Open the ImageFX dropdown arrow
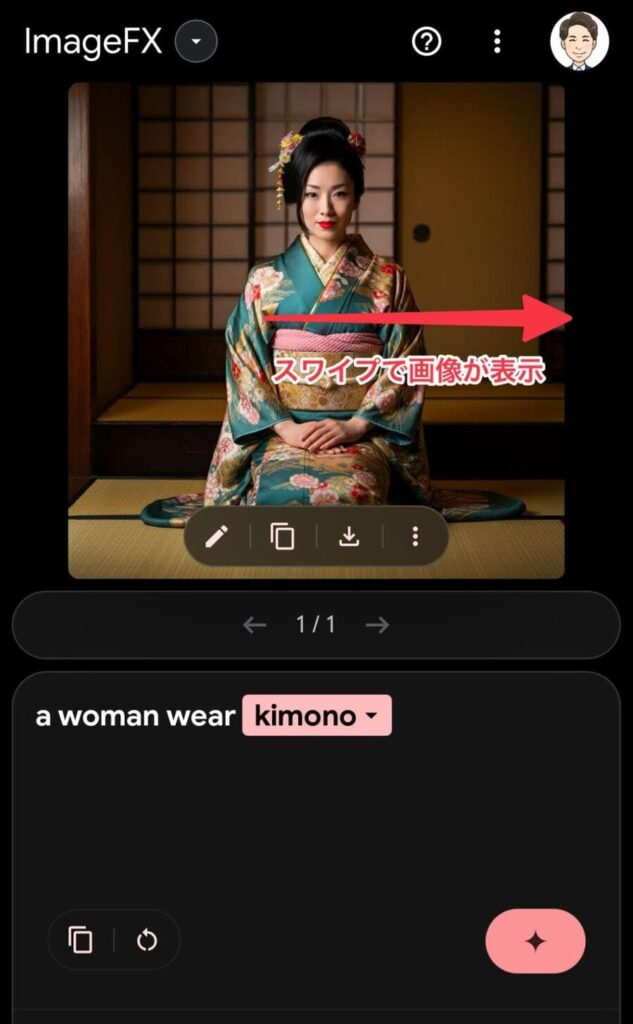This screenshot has width=633, height=1024. [x=196, y=42]
